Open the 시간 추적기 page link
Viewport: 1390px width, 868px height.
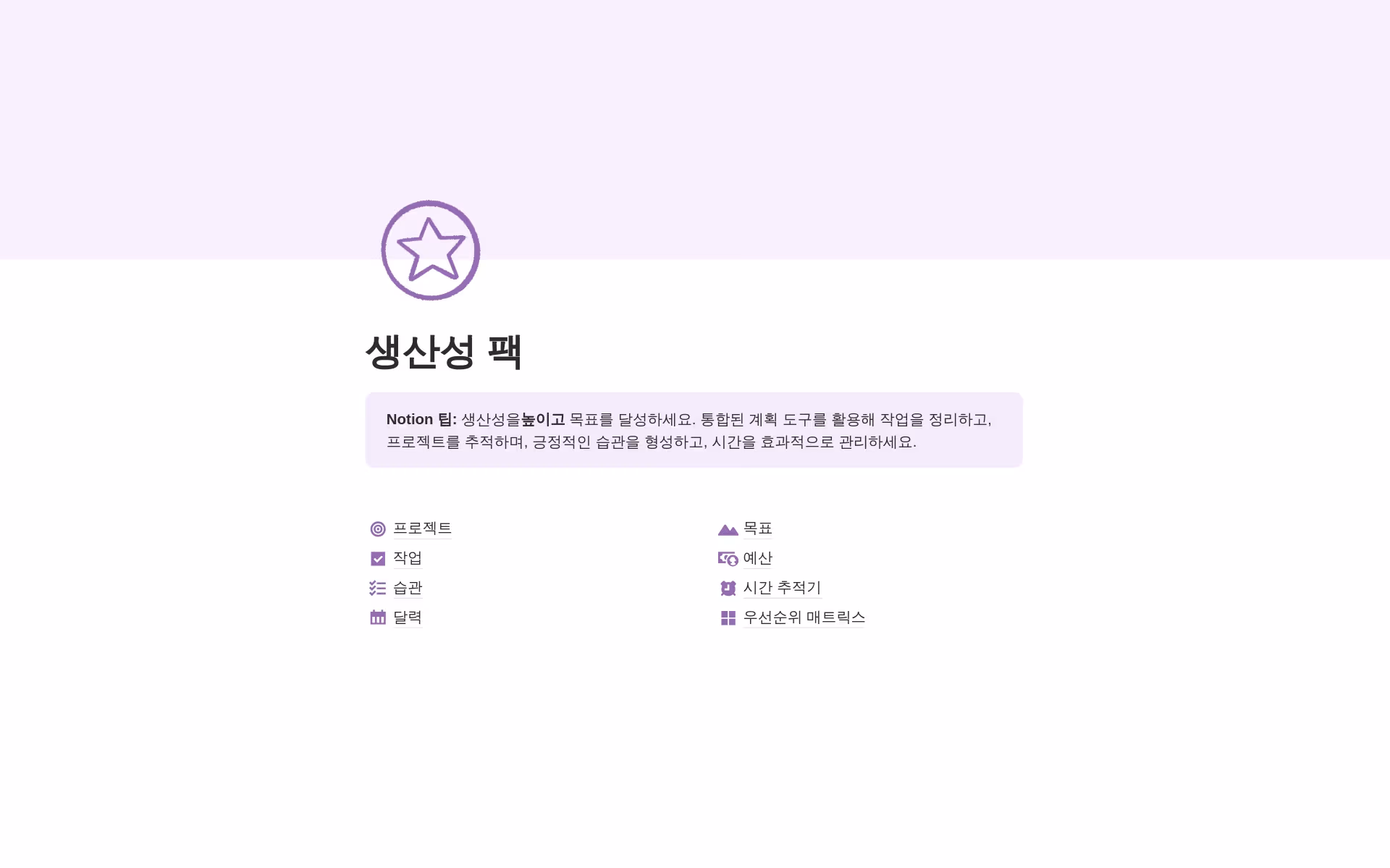pos(782,588)
